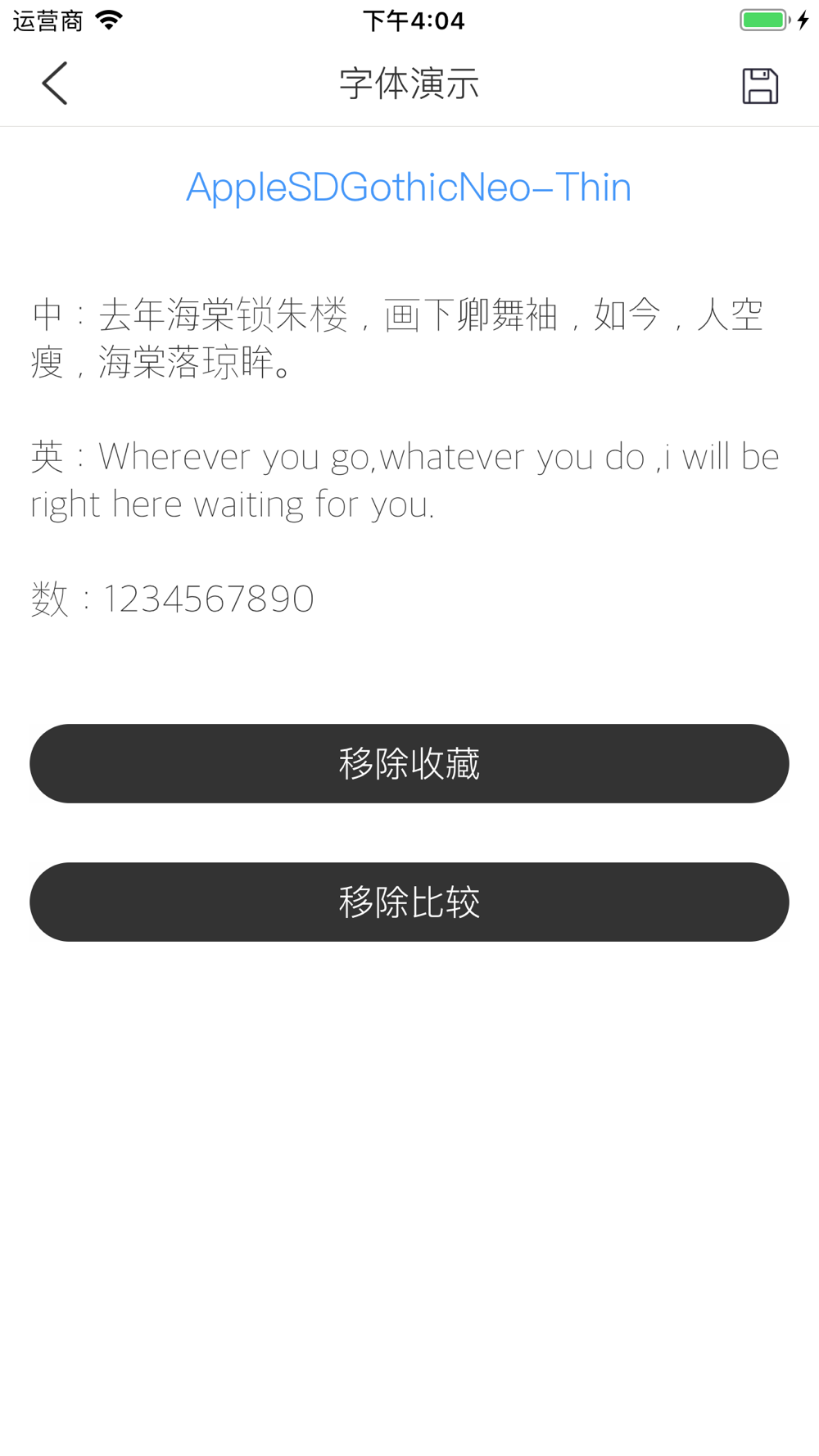Tap the 移除比较 button
The height and width of the screenshot is (1456, 819).
click(409, 902)
